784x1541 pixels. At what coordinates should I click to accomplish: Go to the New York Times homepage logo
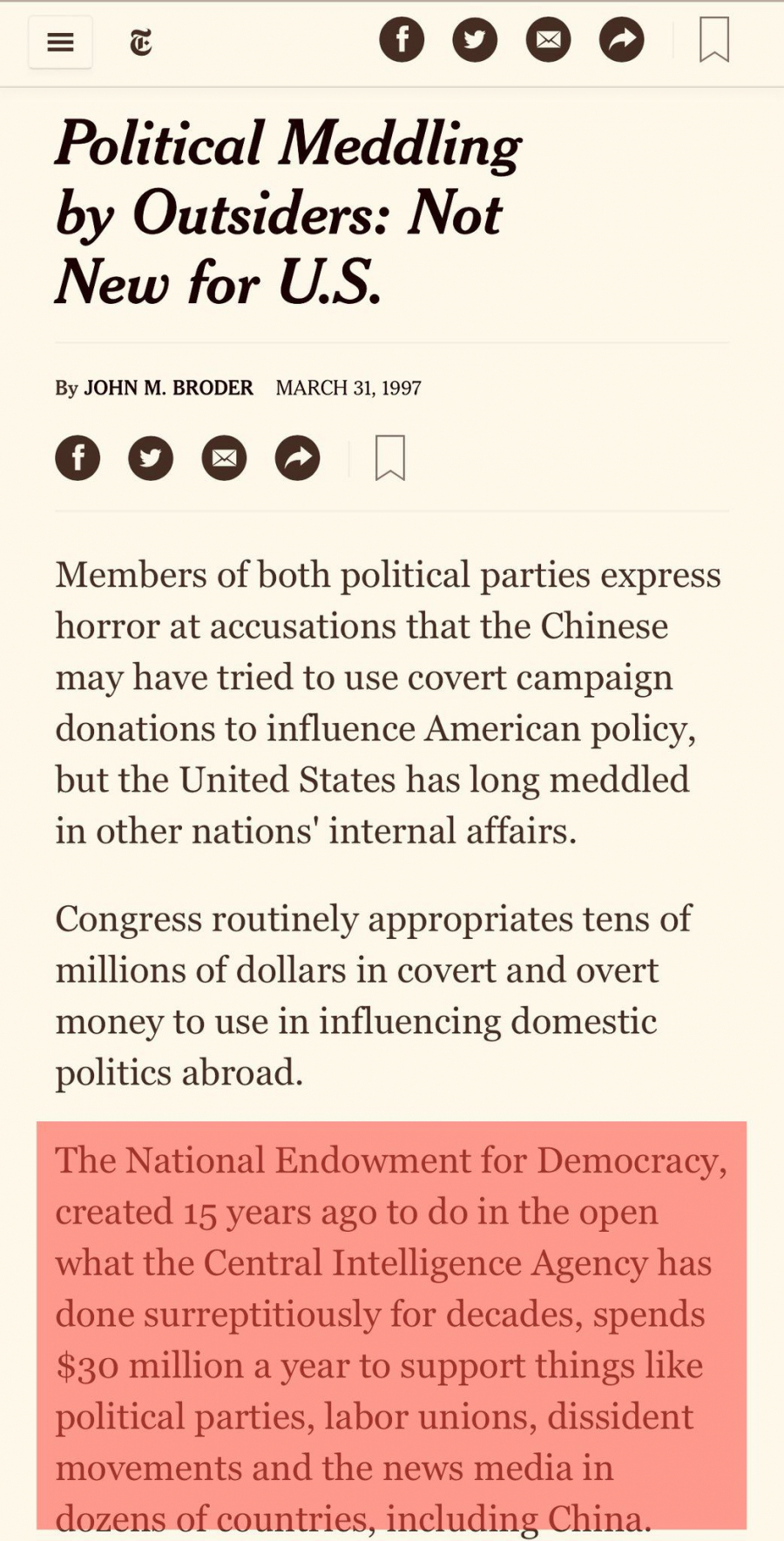pos(141,42)
